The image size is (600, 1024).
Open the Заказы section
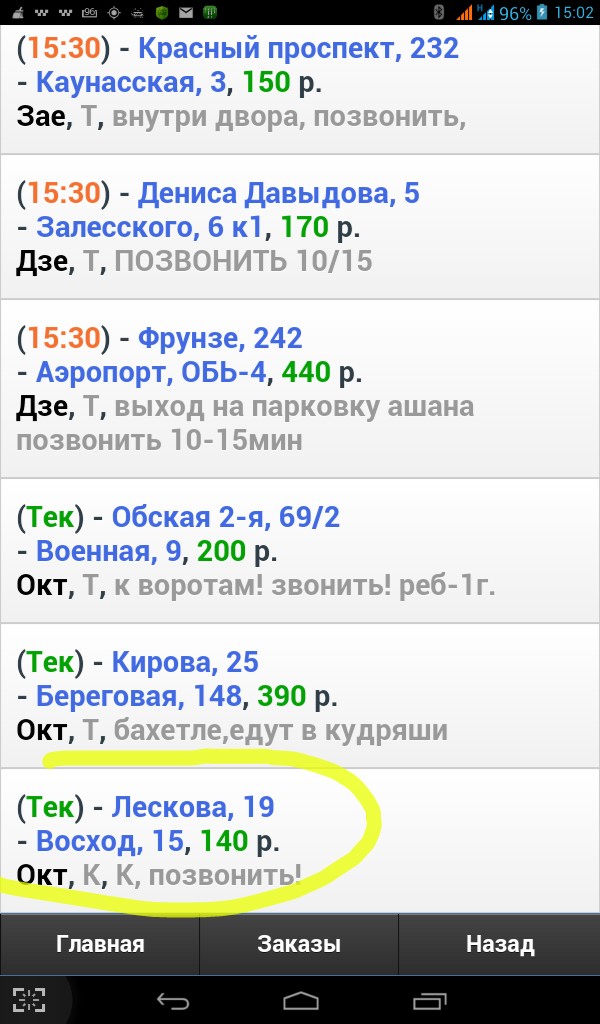coord(299,944)
